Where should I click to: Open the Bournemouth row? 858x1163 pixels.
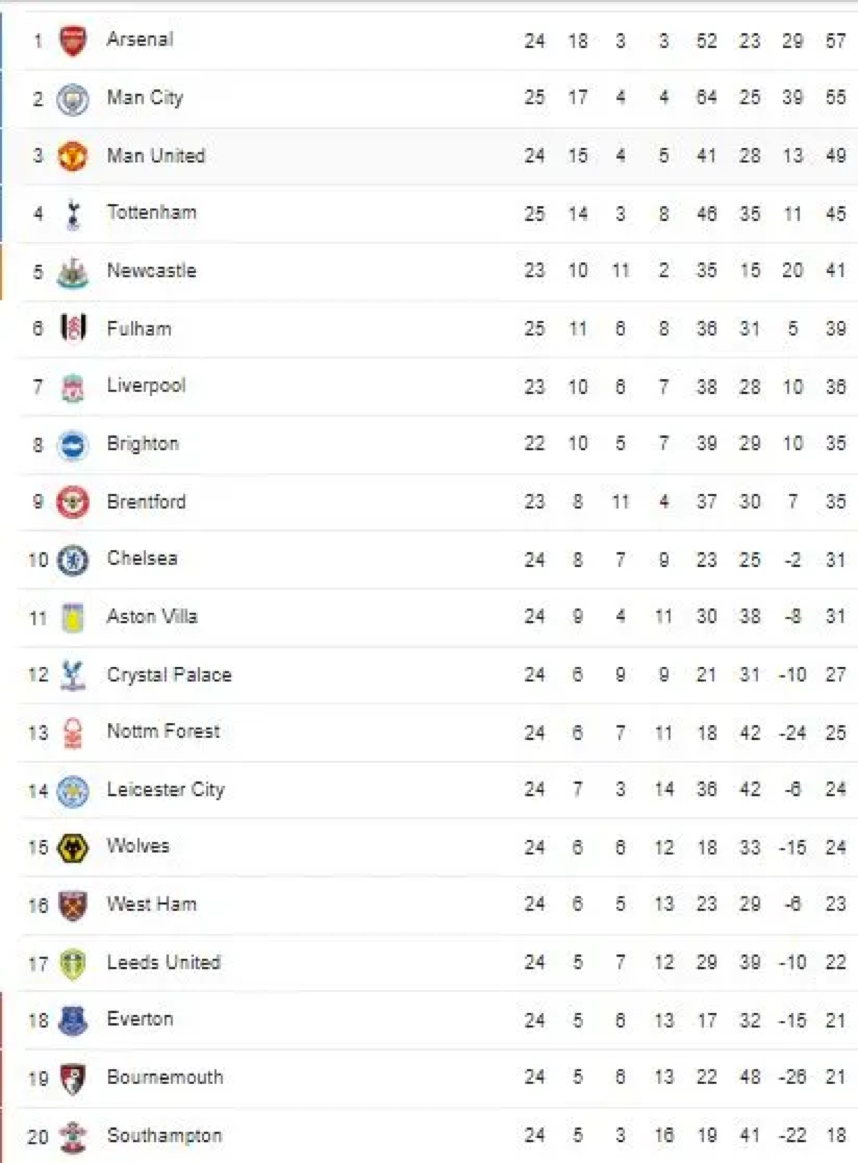coord(164,1077)
